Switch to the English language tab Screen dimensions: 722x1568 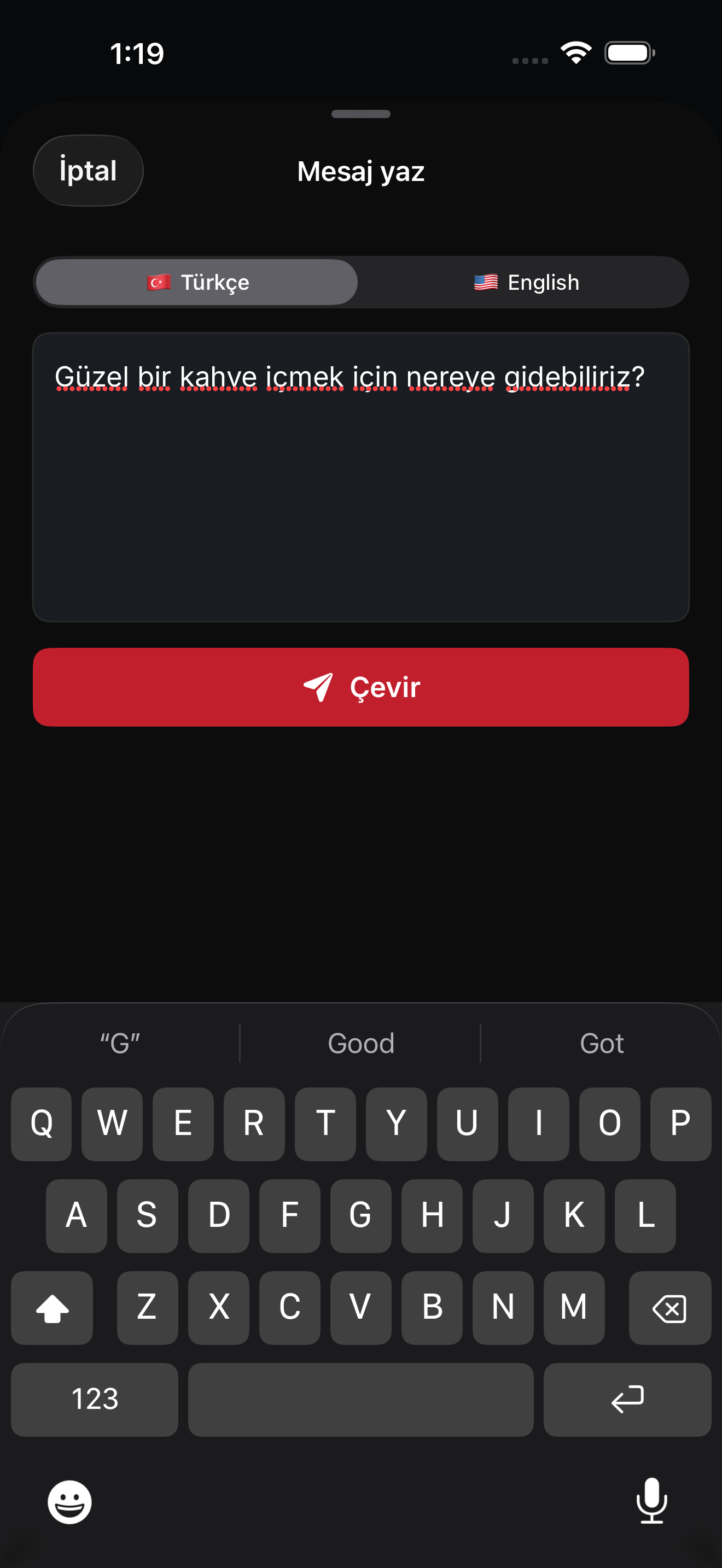coord(526,283)
